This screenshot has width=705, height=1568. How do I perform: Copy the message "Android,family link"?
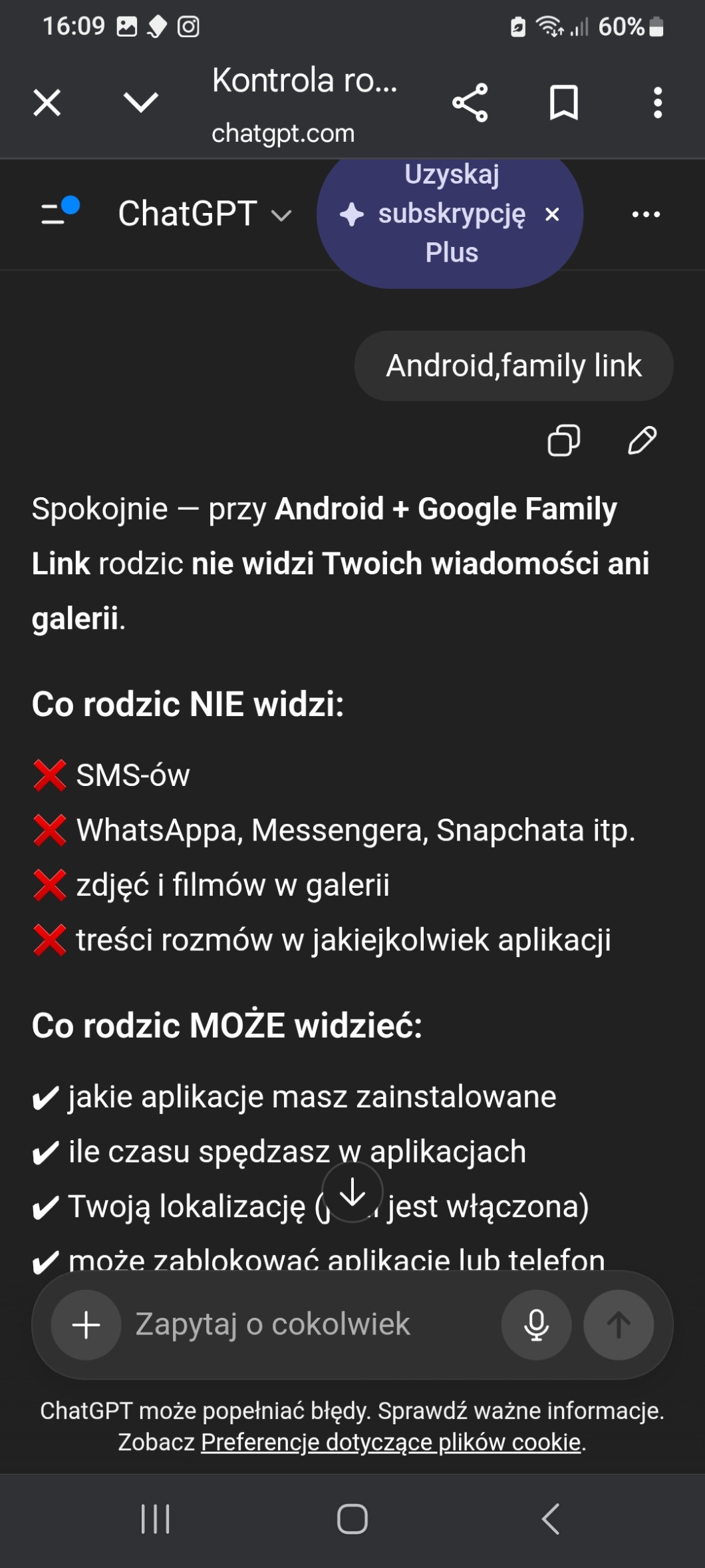[x=564, y=441]
